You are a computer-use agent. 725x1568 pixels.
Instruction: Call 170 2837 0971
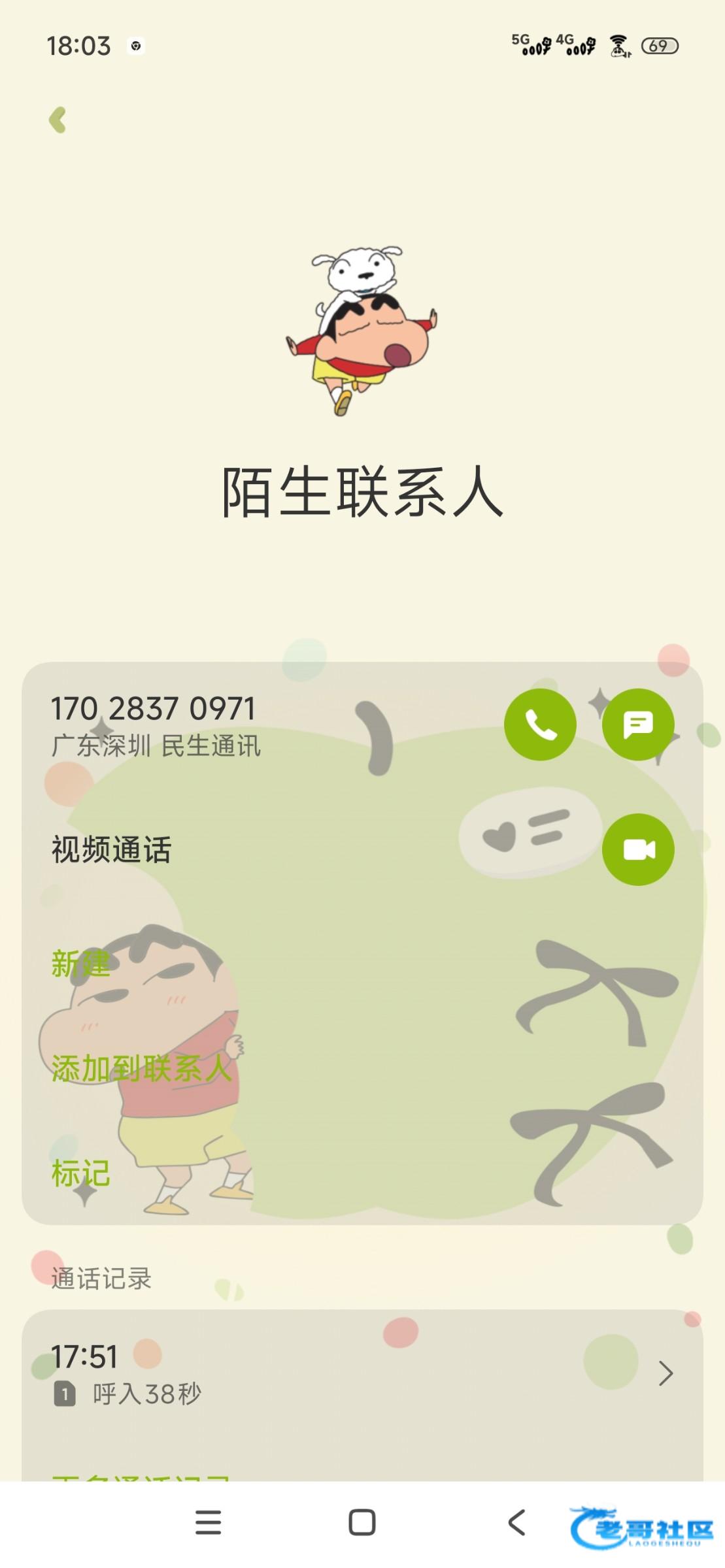[540, 725]
